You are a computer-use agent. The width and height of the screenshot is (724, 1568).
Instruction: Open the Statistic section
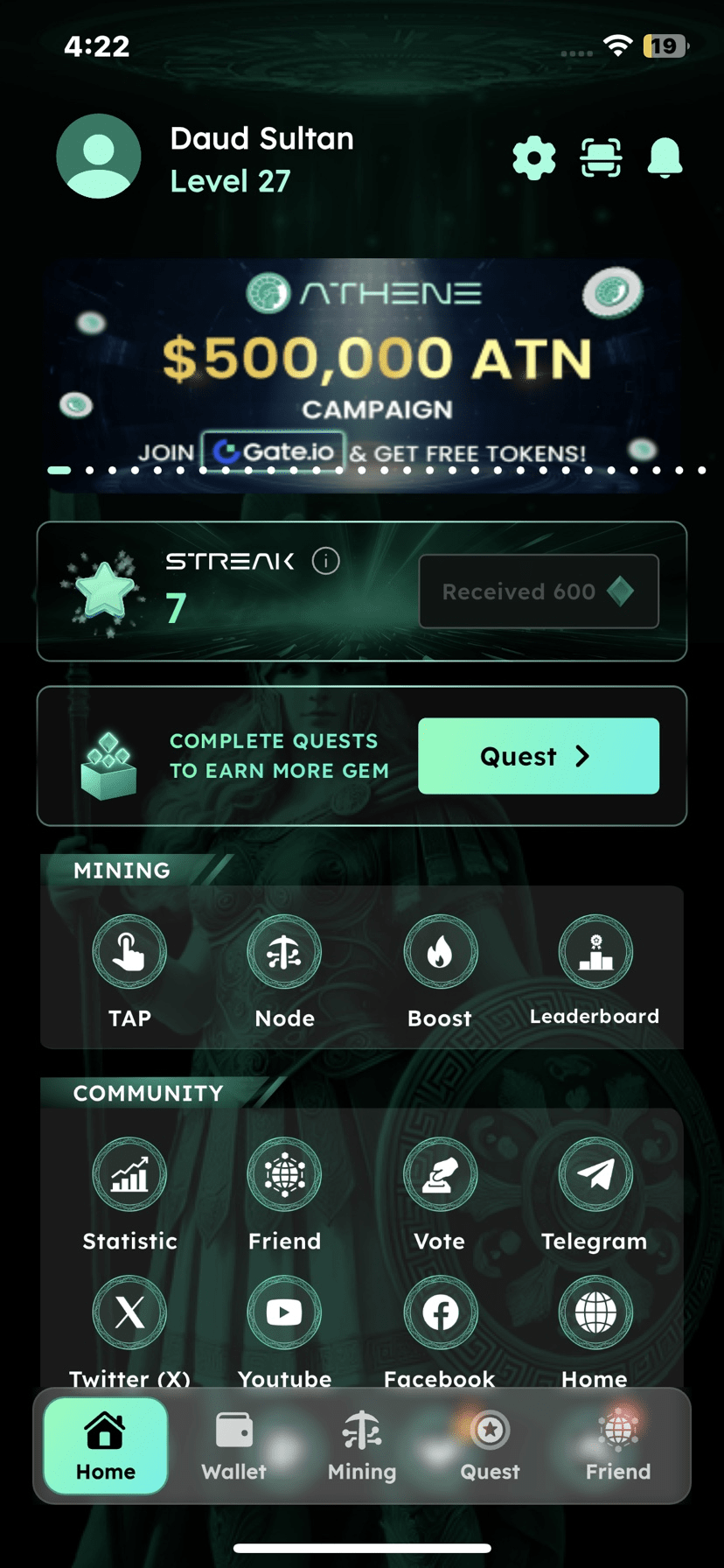point(129,1175)
